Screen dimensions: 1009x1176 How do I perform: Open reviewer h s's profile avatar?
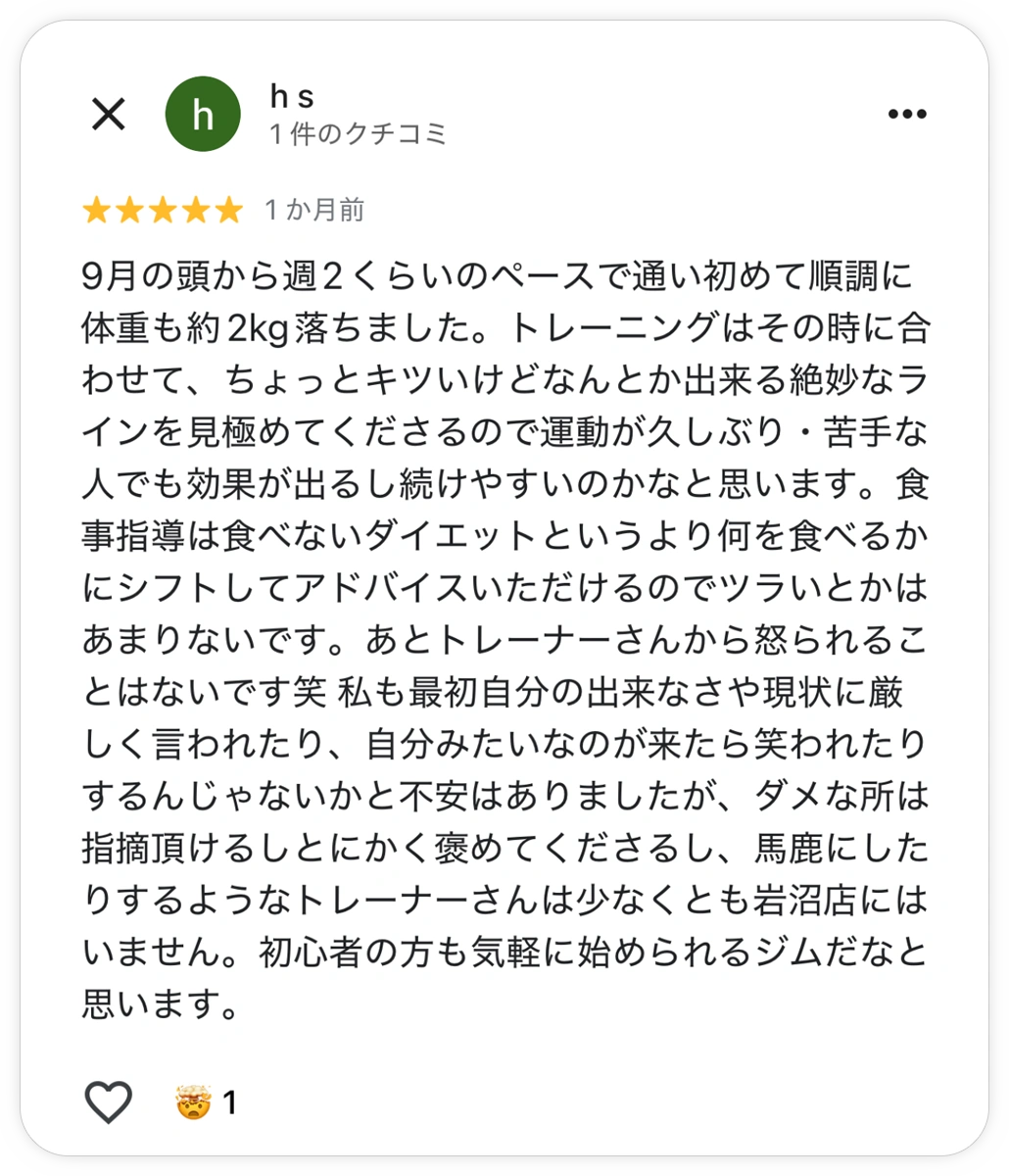(203, 115)
